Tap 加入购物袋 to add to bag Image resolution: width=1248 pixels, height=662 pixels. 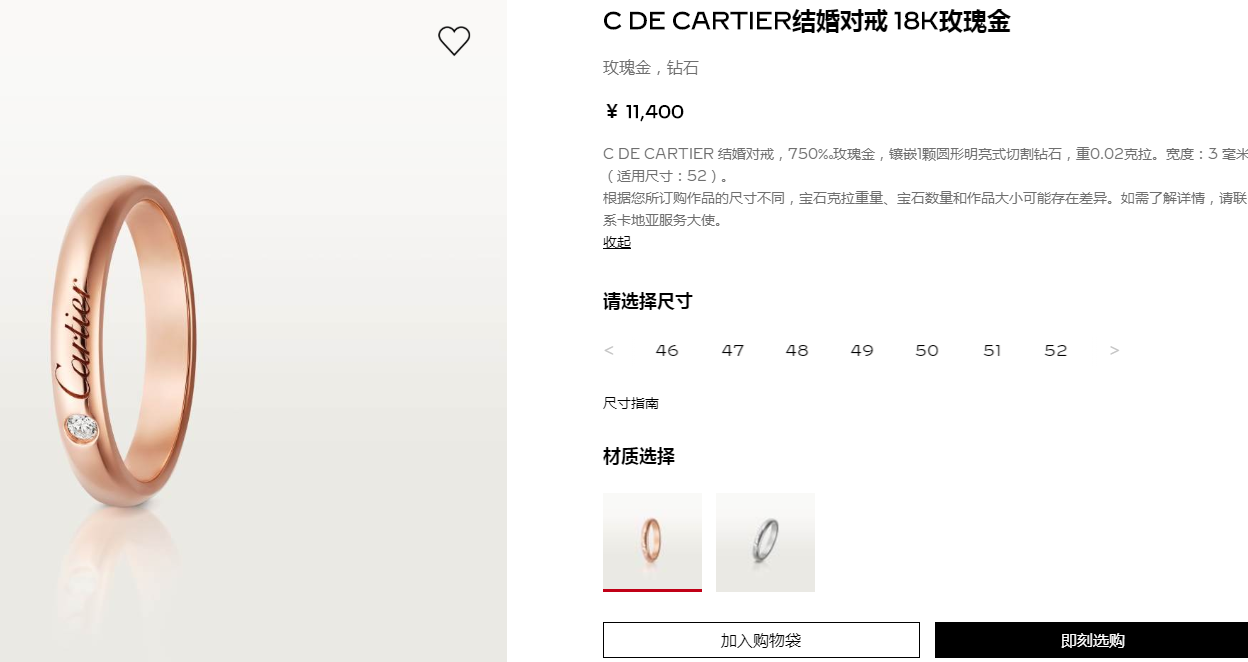coord(761,640)
